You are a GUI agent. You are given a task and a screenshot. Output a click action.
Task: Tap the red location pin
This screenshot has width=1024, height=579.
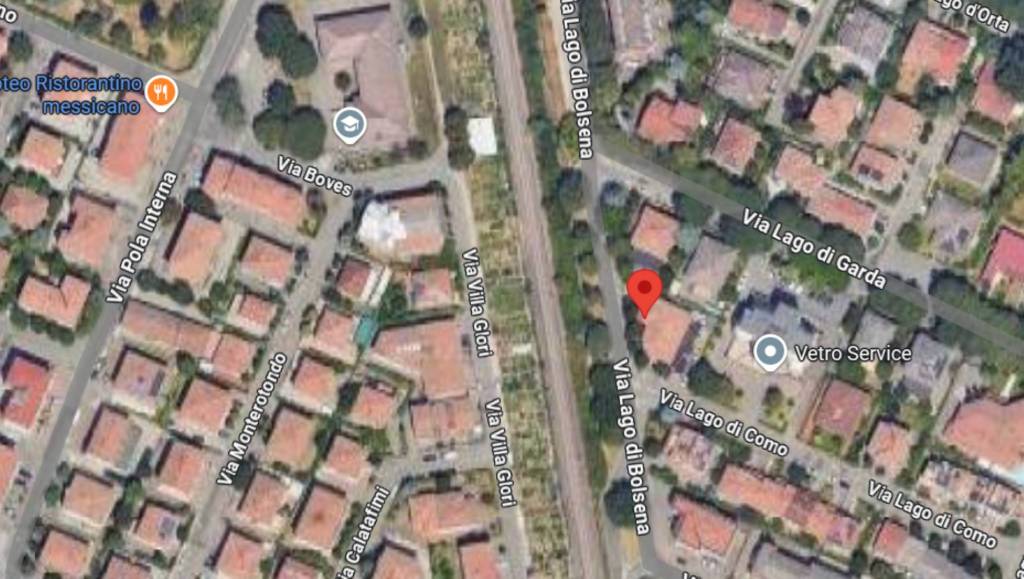(x=645, y=290)
